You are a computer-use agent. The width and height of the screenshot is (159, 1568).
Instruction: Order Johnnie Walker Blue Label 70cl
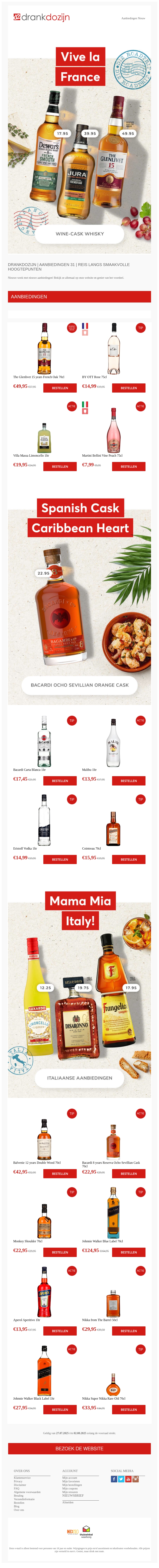click(x=129, y=1252)
